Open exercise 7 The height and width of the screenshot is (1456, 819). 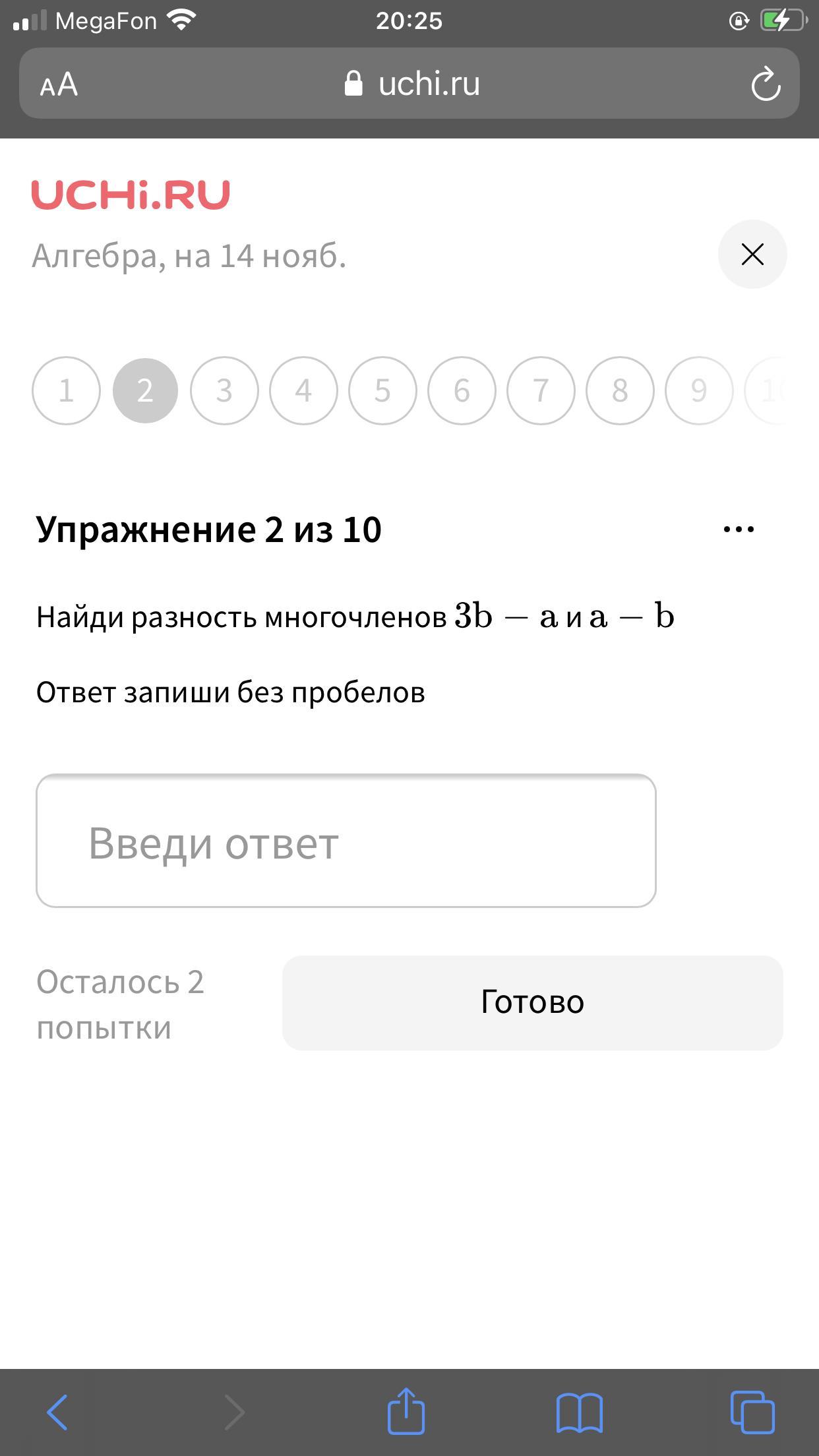(541, 390)
